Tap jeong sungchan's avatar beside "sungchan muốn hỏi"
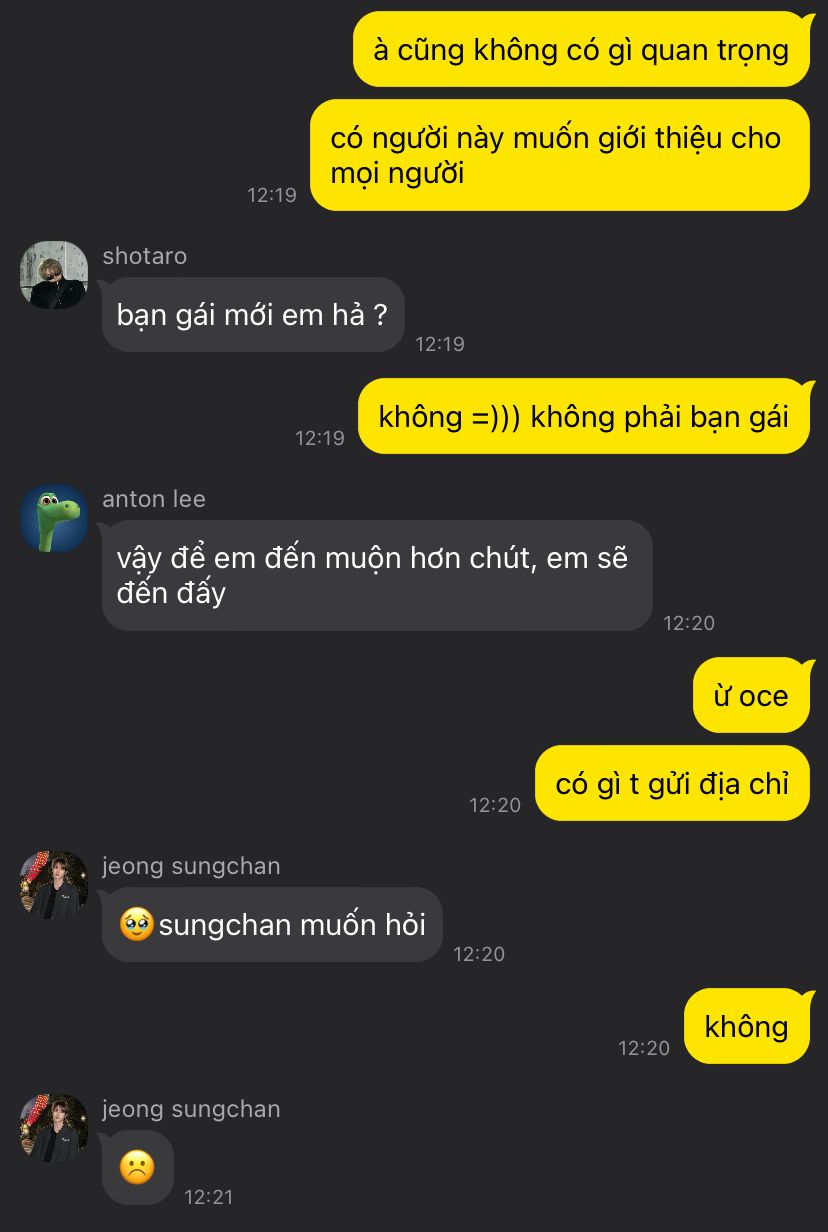Image resolution: width=828 pixels, height=1232 pixels. 54,885
